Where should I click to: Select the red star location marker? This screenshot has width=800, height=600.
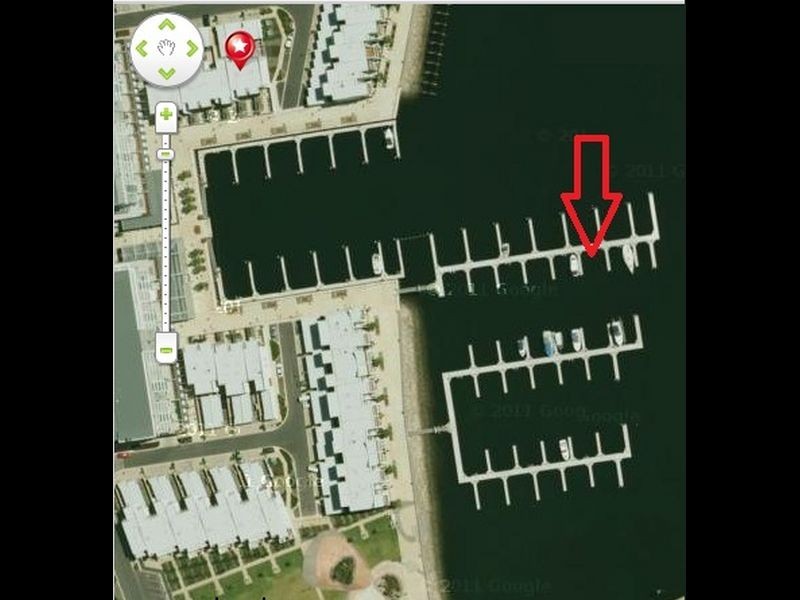click(240, 47)
